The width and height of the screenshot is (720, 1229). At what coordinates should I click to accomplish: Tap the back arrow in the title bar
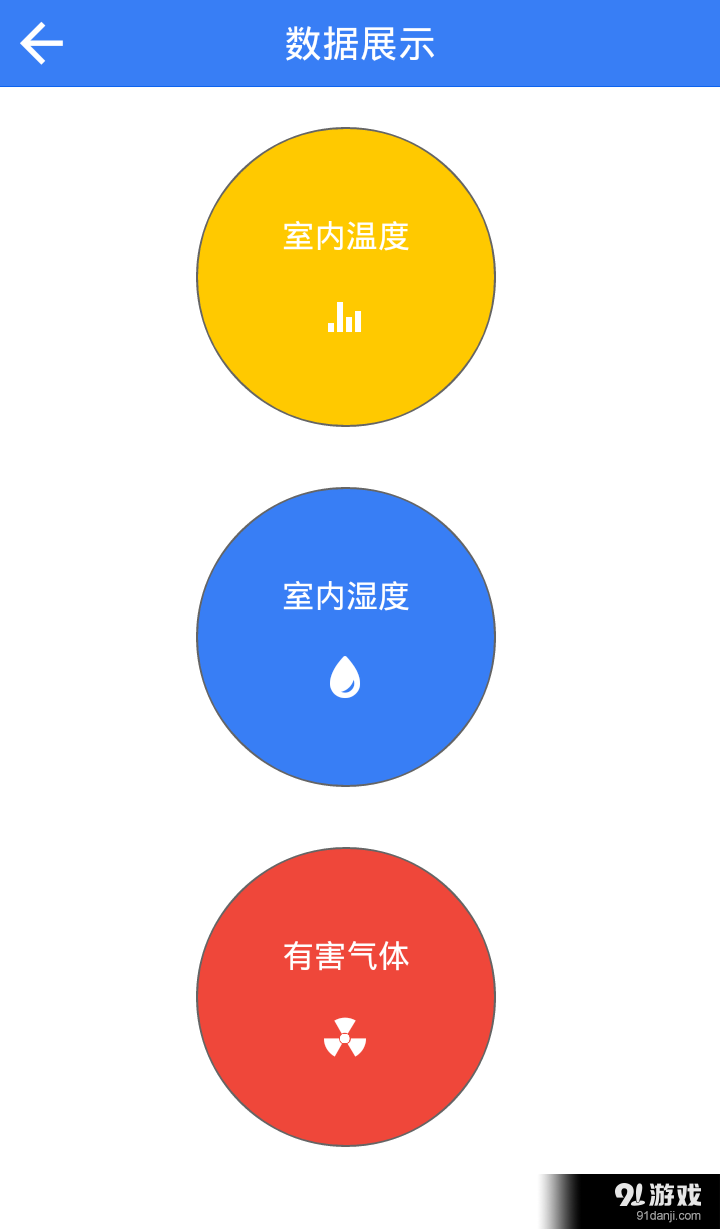(40, 43)
